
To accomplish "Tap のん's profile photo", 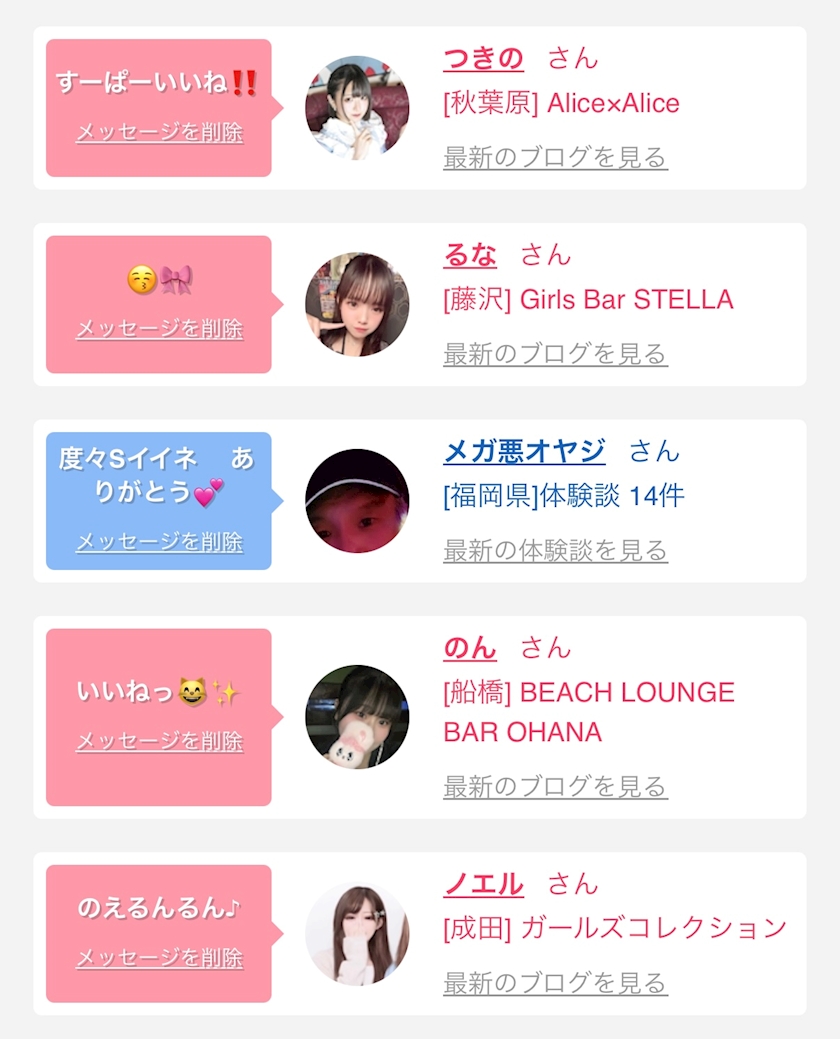I will (357, 717).
